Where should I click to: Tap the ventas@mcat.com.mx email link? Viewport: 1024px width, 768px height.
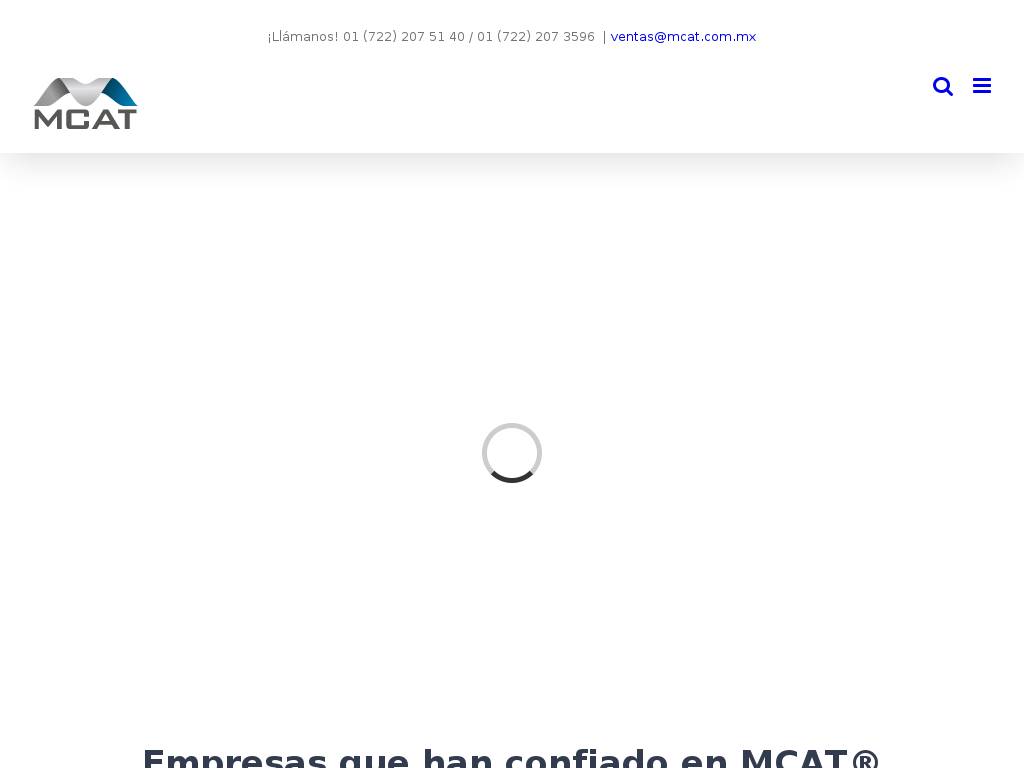click(x=683, y=37)
